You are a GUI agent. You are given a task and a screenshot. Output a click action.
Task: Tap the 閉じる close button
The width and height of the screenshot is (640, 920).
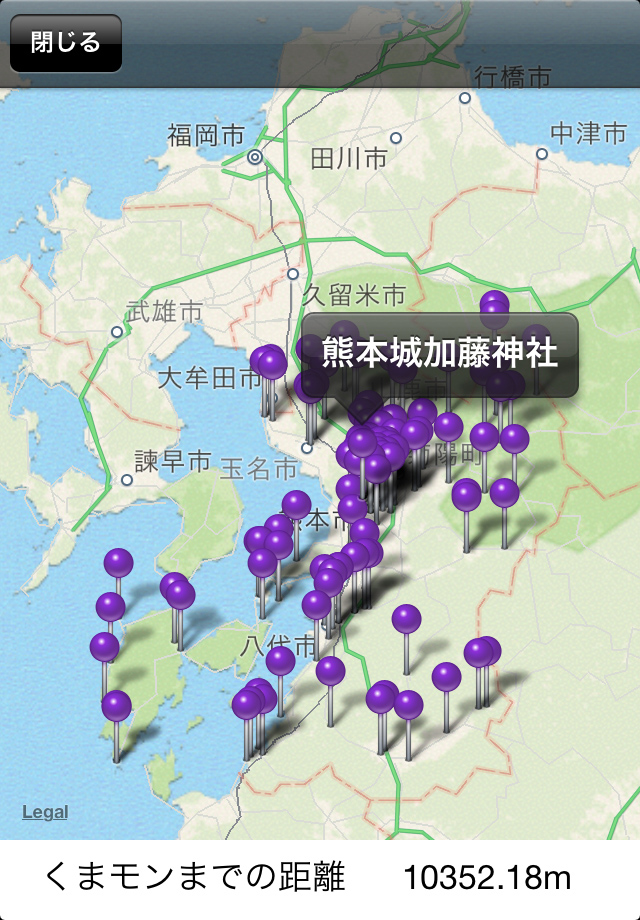click(x=66, y=43)
